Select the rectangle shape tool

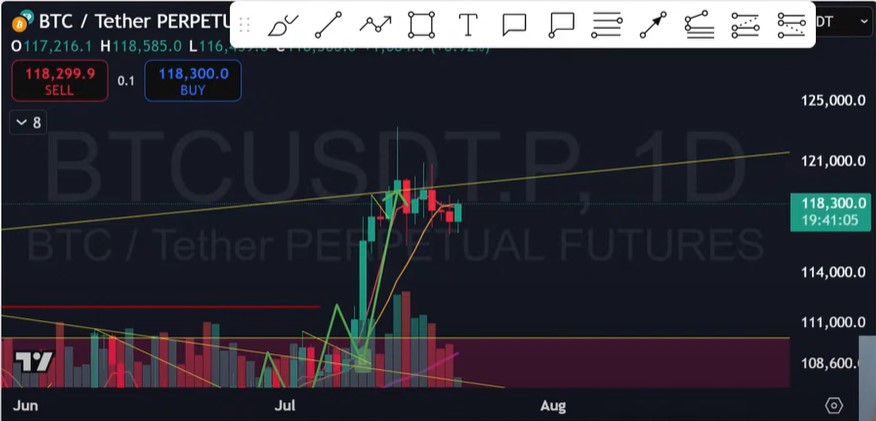422,25
